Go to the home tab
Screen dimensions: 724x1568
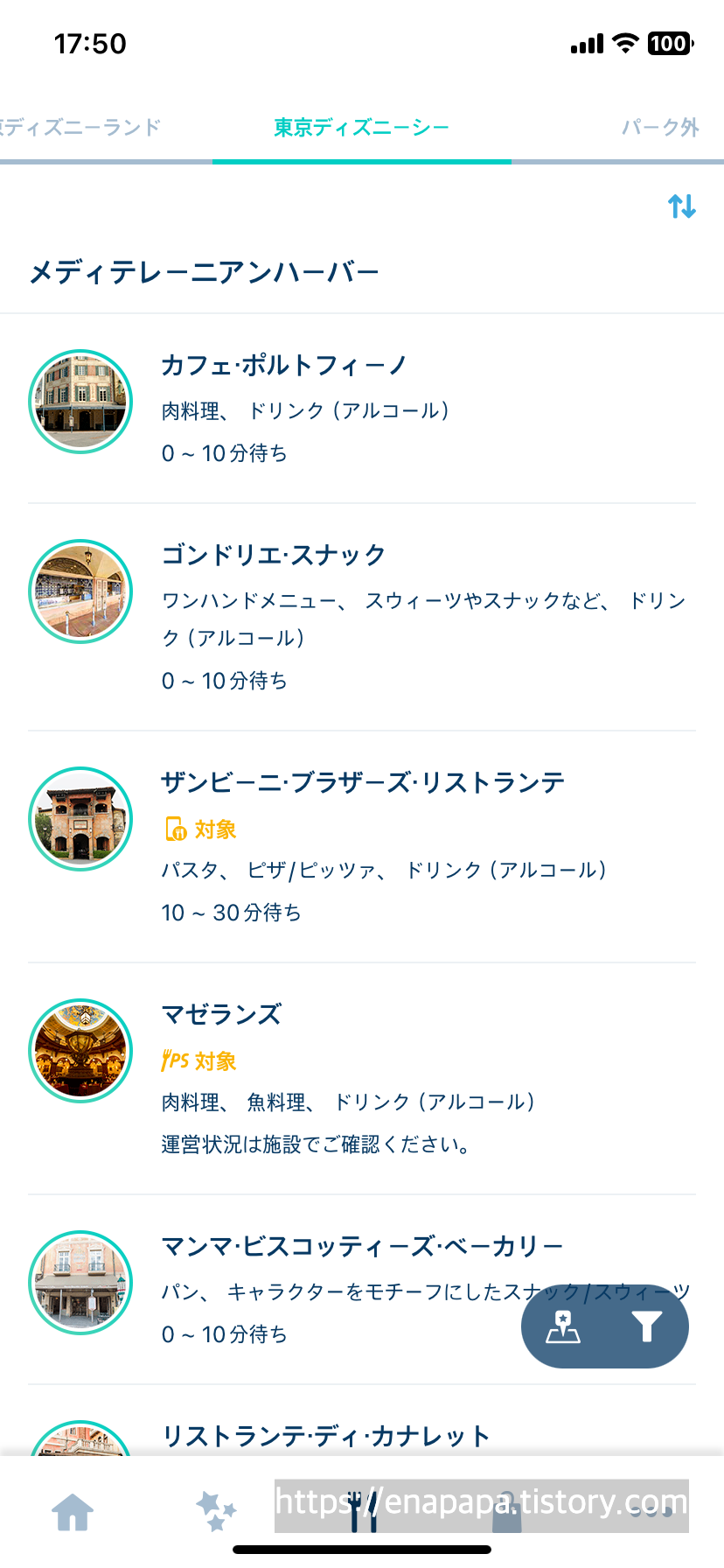point(73,1512)
